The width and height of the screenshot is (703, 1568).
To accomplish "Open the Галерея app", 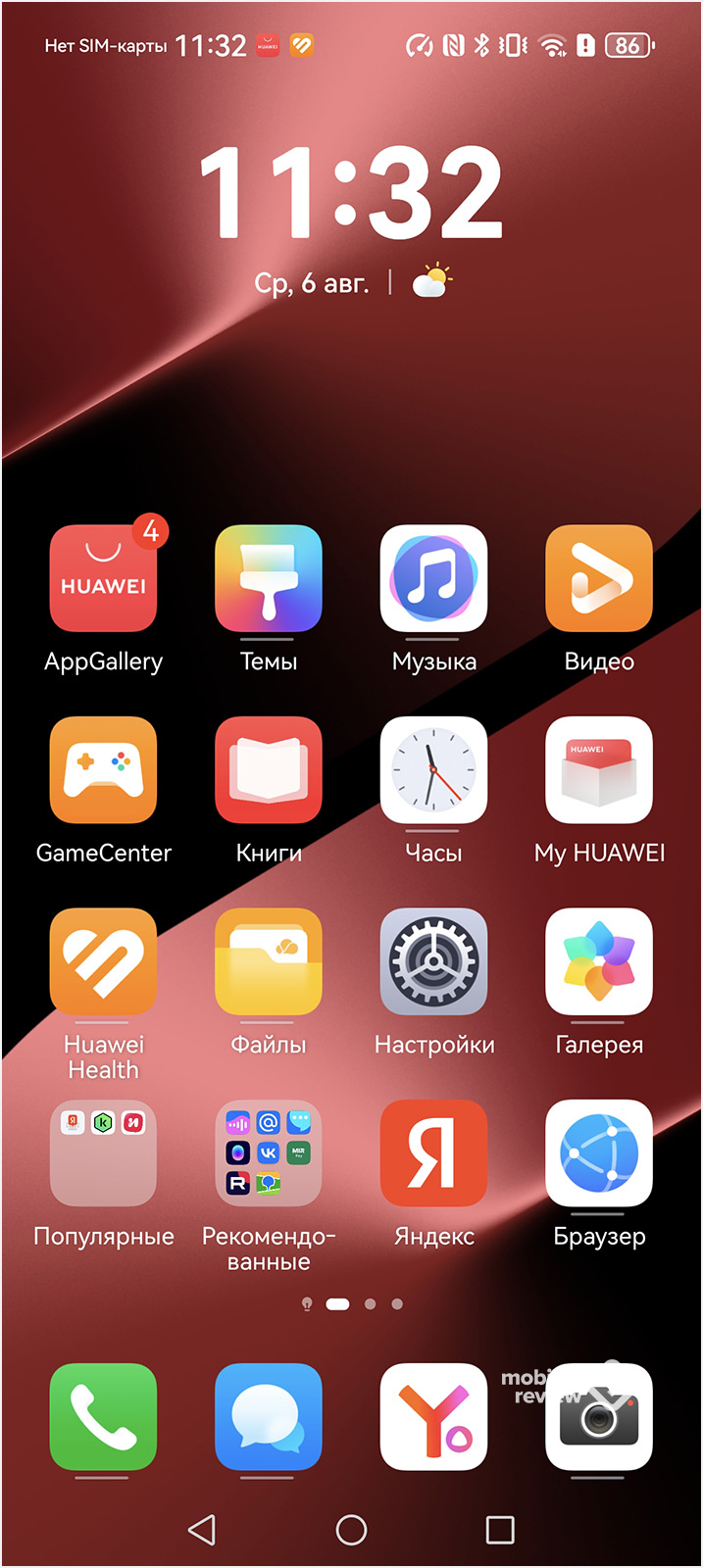I will 598,961.
